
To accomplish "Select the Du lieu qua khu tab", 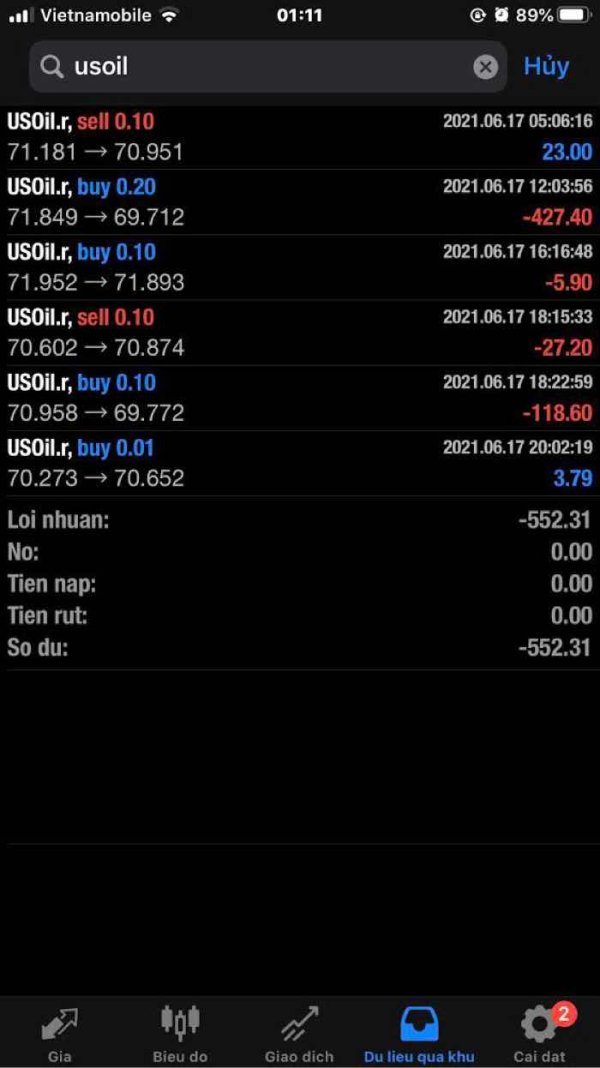I will pos(420,1033).
